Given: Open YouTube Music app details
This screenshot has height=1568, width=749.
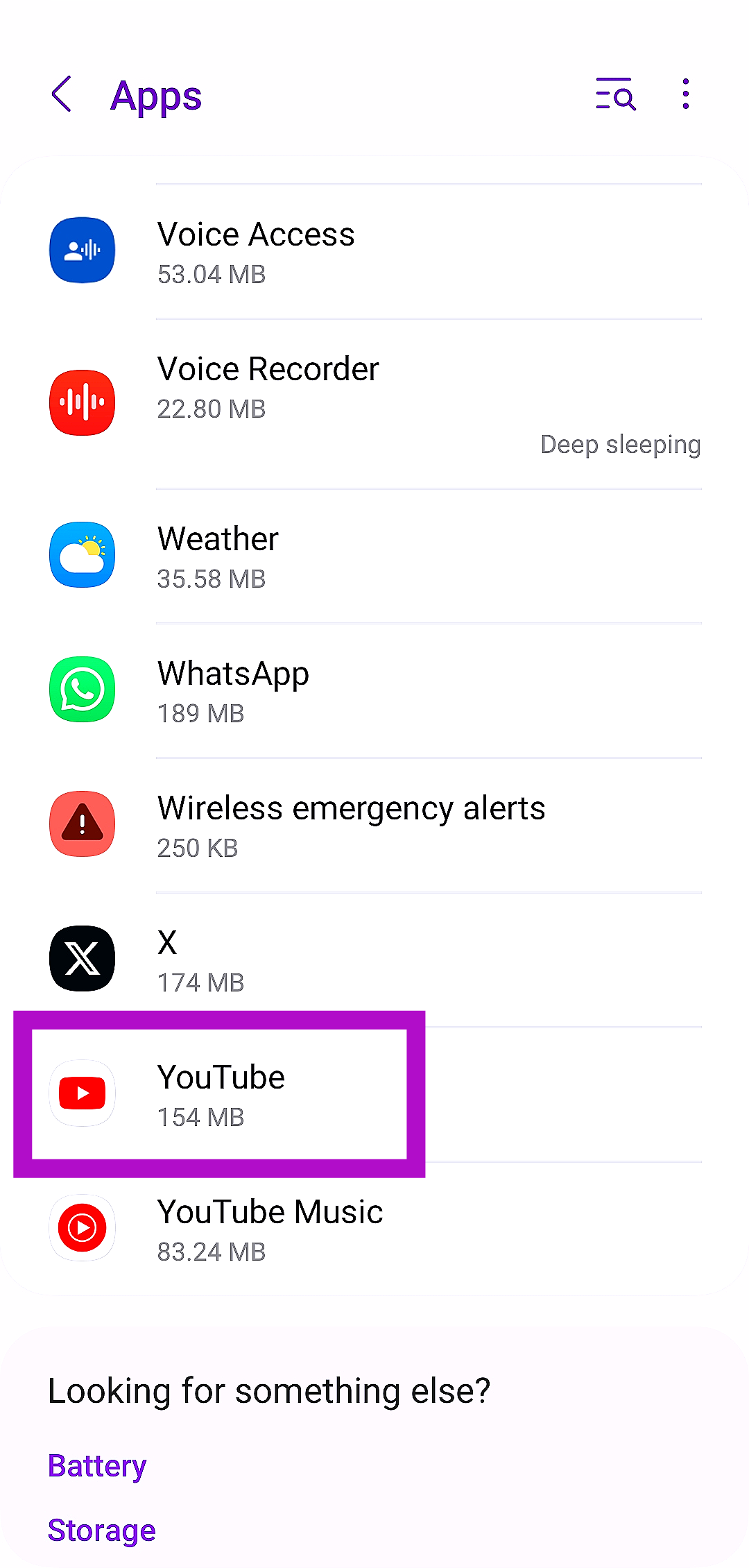Looking at the screenshot, I should point(374,1229).
